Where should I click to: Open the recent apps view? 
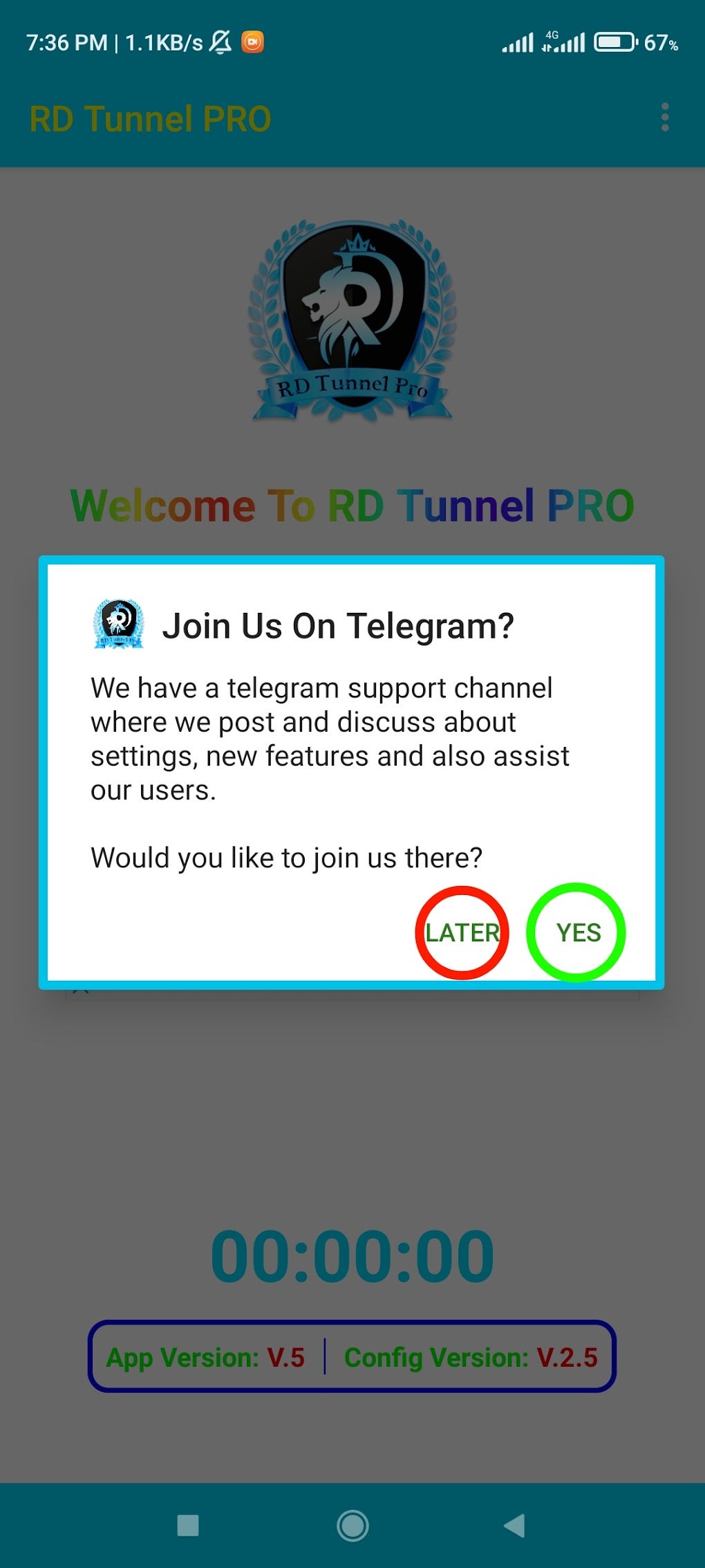[188, 1525]
